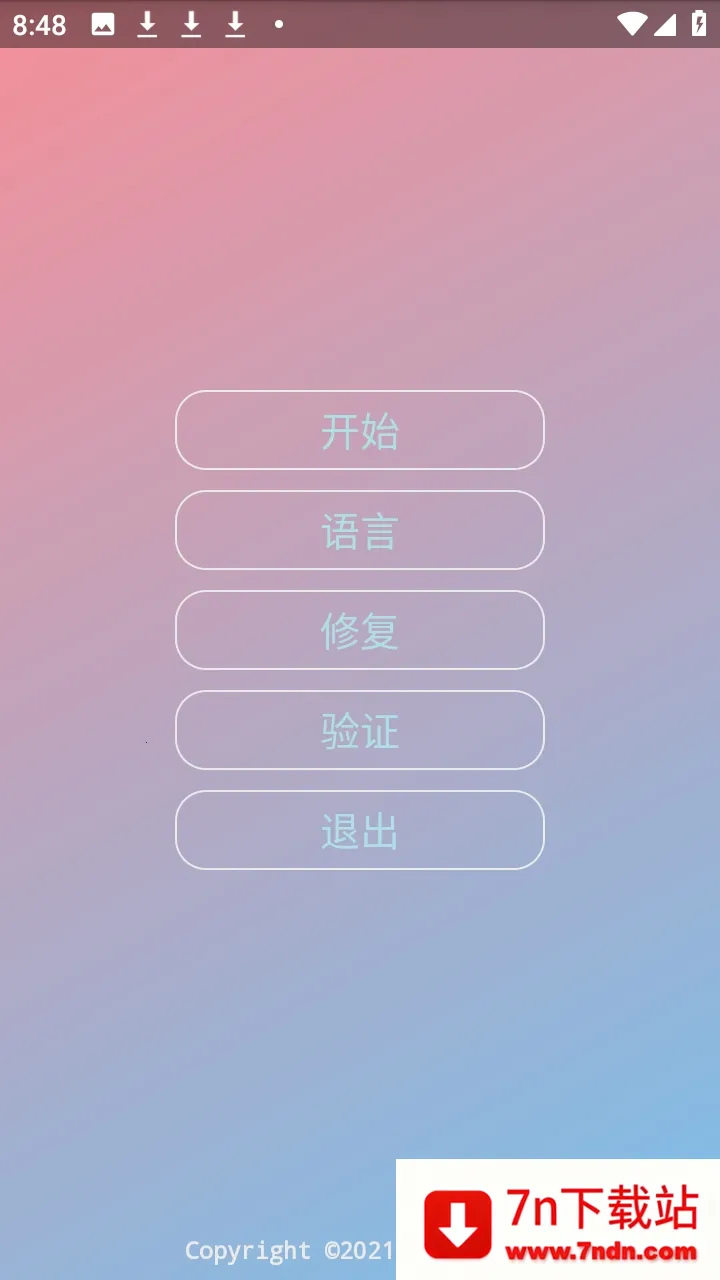Viewport: 720px width, 1280px height.
Task: Open the 语言 (Language) option
Action: [x=360, y=530]
